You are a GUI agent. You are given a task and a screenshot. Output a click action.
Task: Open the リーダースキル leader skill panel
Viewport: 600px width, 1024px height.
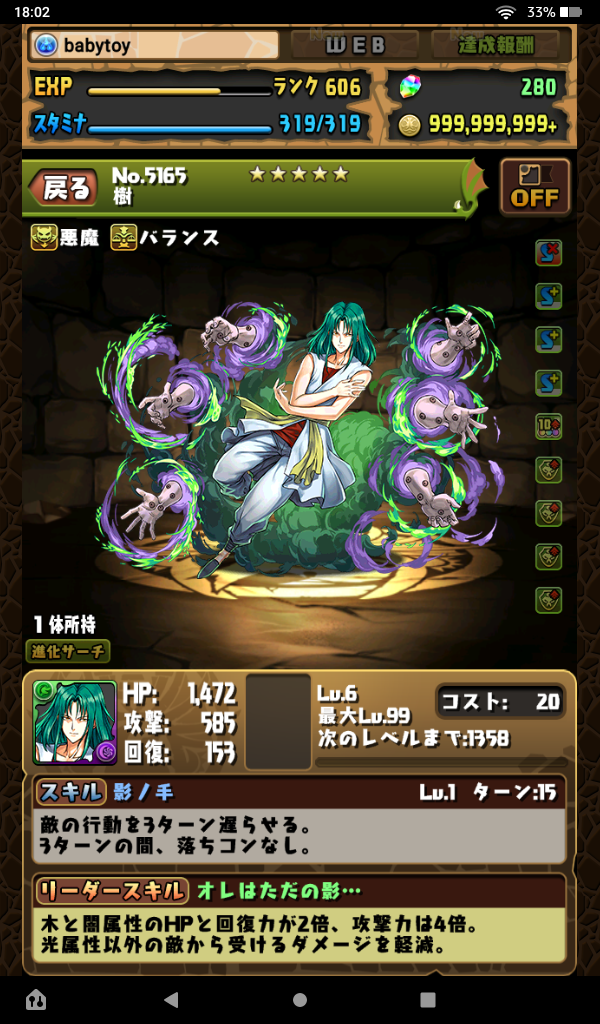[300, 890]
